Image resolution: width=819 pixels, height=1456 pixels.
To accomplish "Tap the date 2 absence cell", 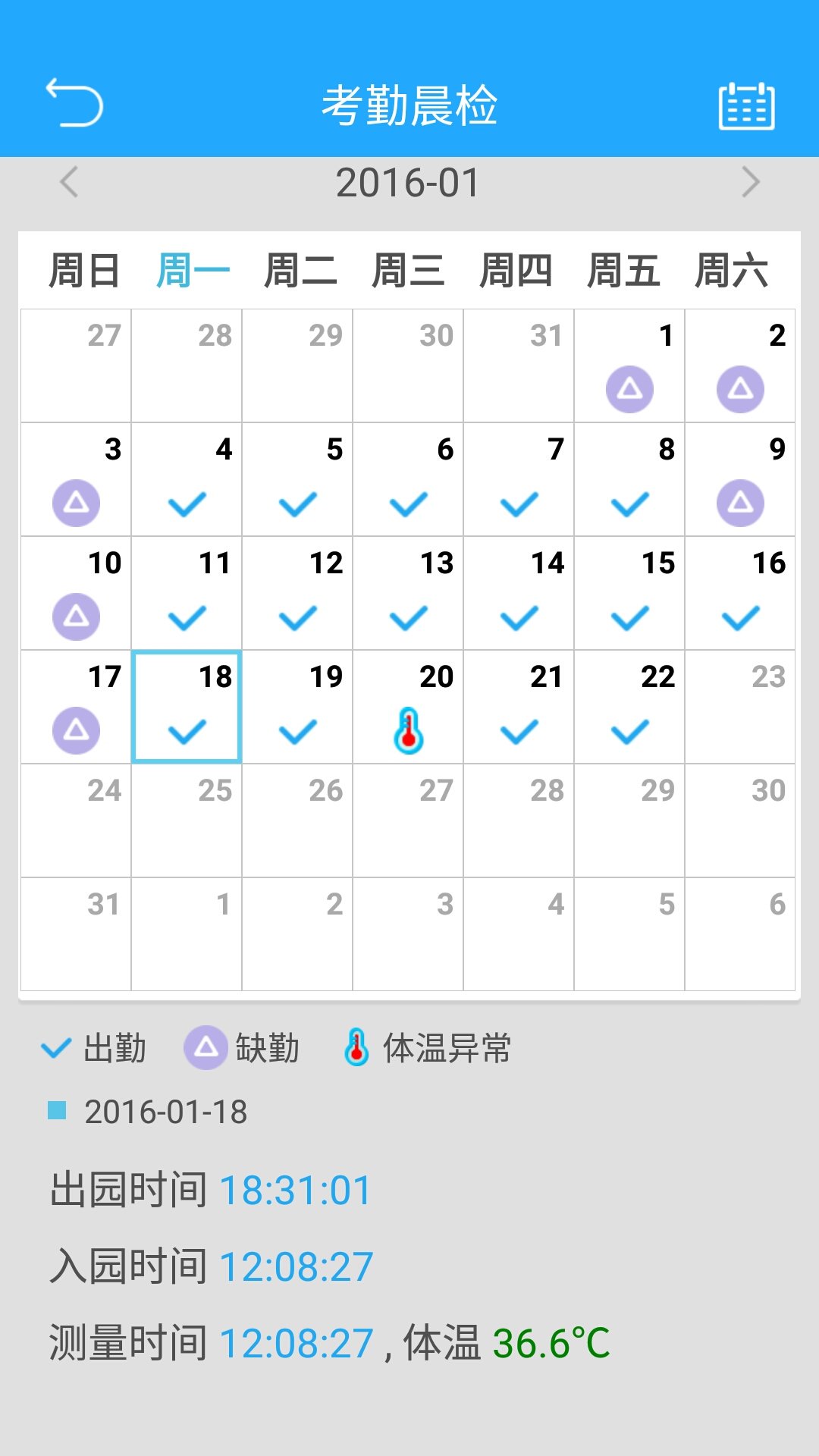I will (x=740, y=366).
